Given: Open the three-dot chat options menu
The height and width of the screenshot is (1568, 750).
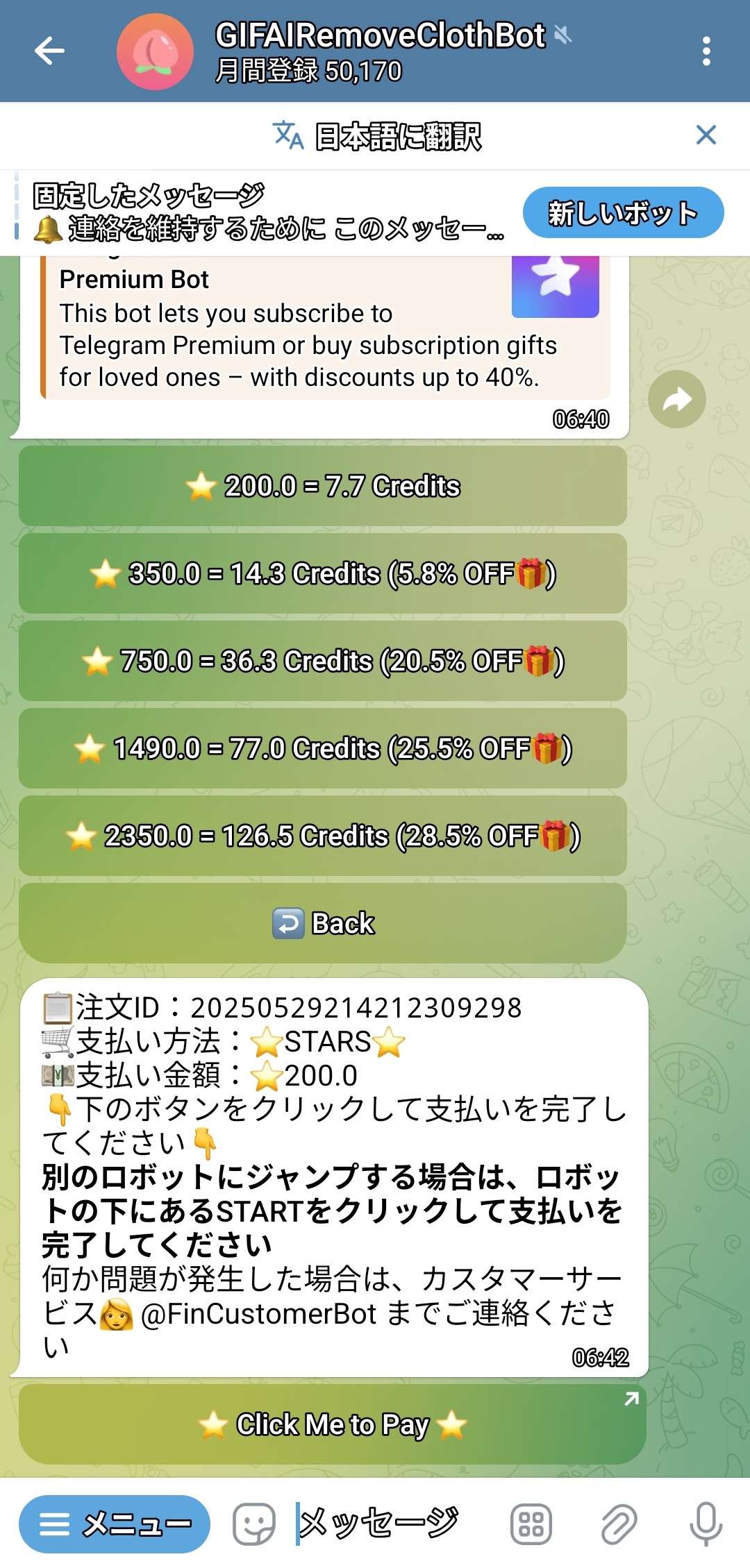Looking at the screenshot, I should (708, 50).
